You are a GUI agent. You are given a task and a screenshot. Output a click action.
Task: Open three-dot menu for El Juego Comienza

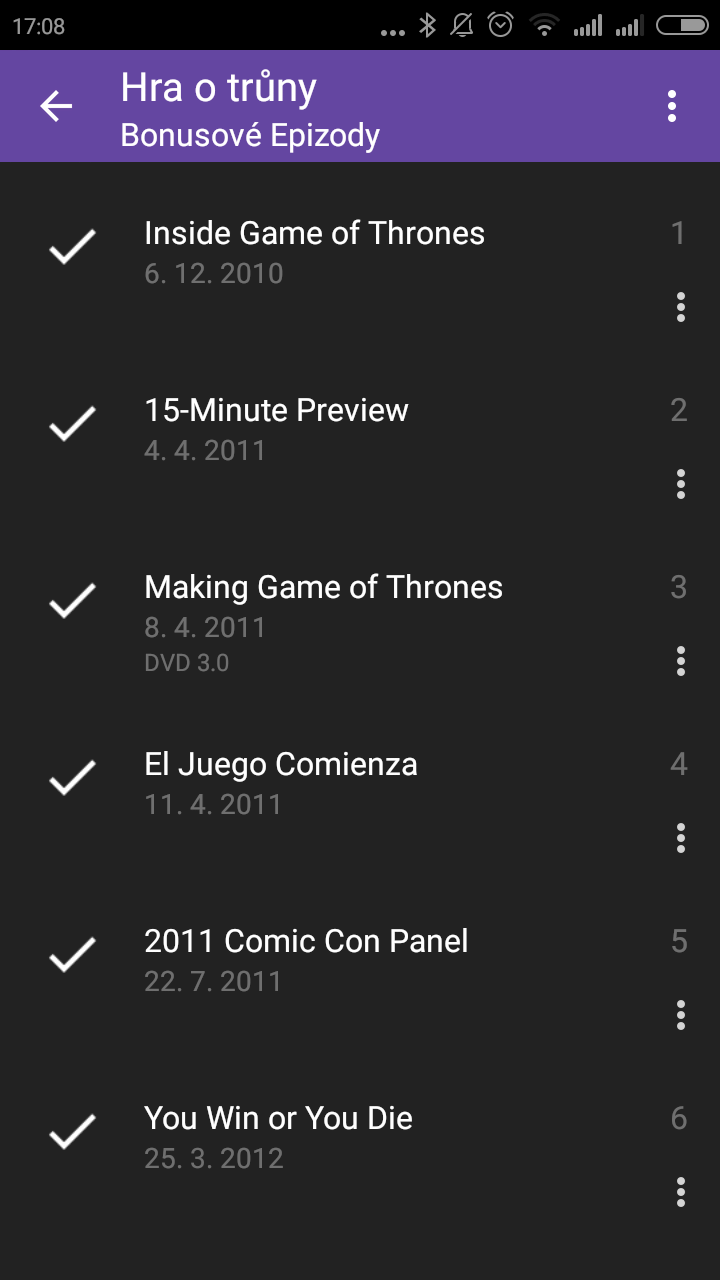point(681,838)
